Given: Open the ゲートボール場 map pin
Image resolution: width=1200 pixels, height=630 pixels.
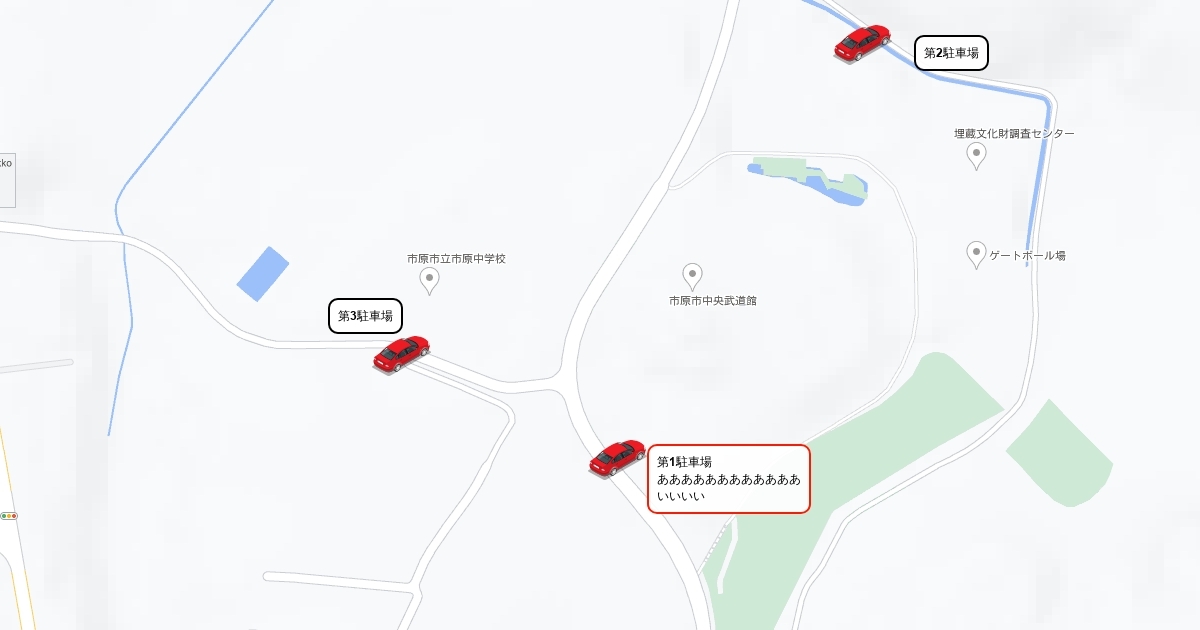Looking at the screenshot, I should (977, 254).
